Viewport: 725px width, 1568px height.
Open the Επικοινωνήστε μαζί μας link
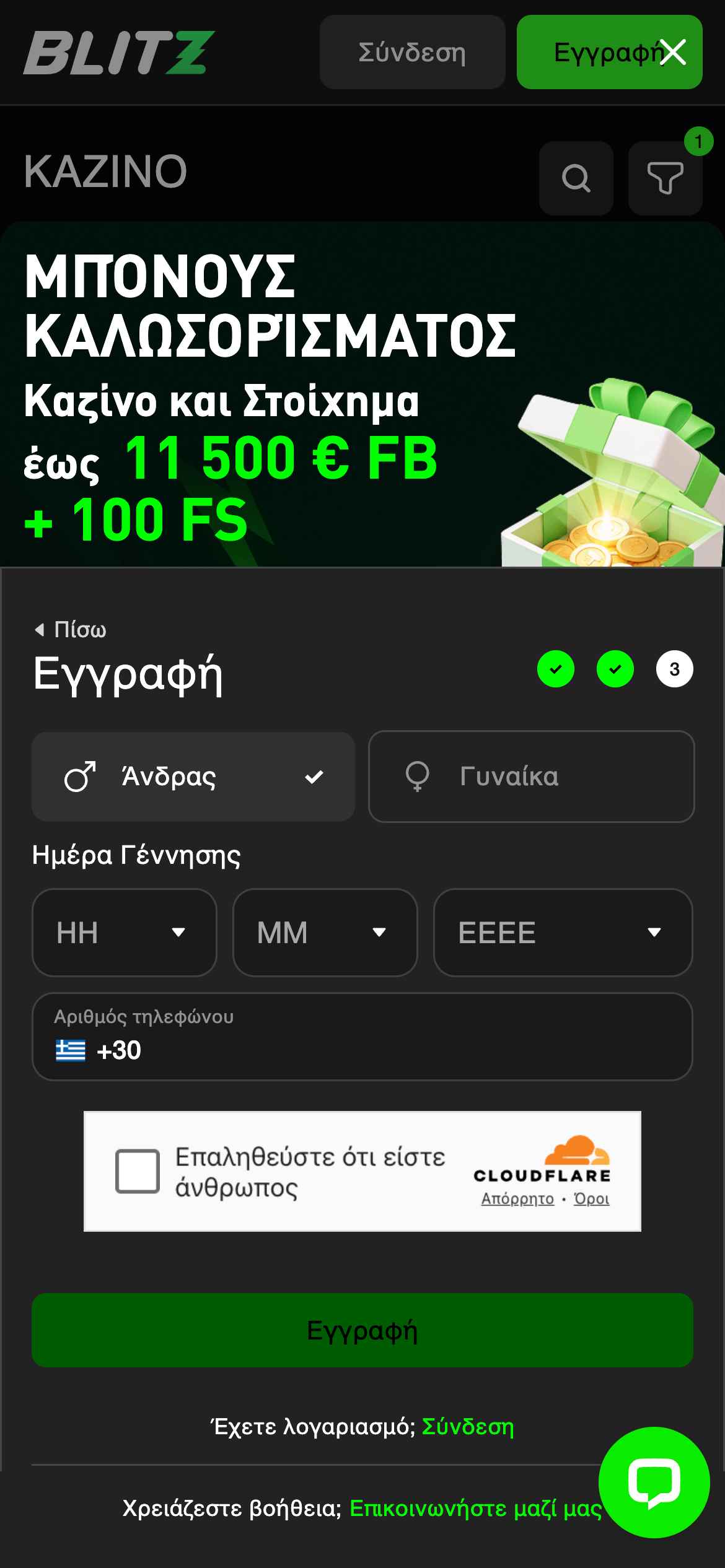475,1509
